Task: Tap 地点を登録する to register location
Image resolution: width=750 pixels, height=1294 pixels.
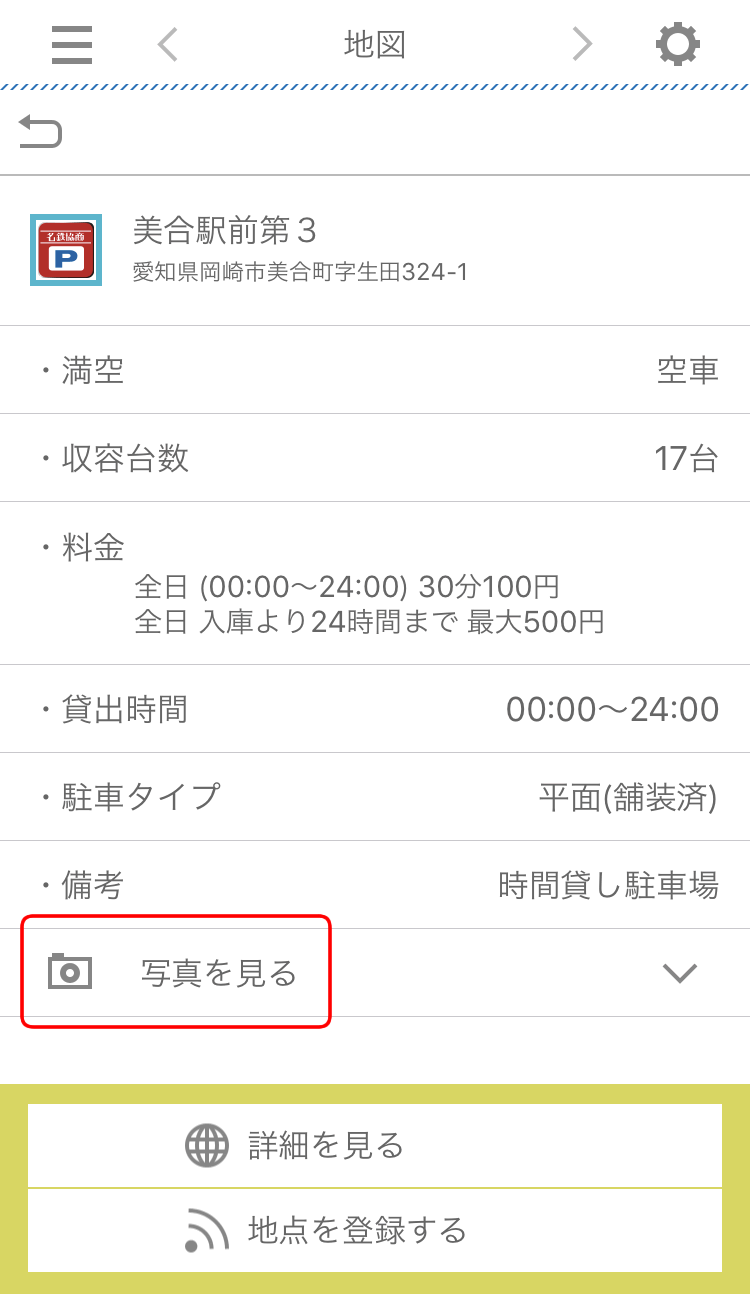Action: 375,1230
